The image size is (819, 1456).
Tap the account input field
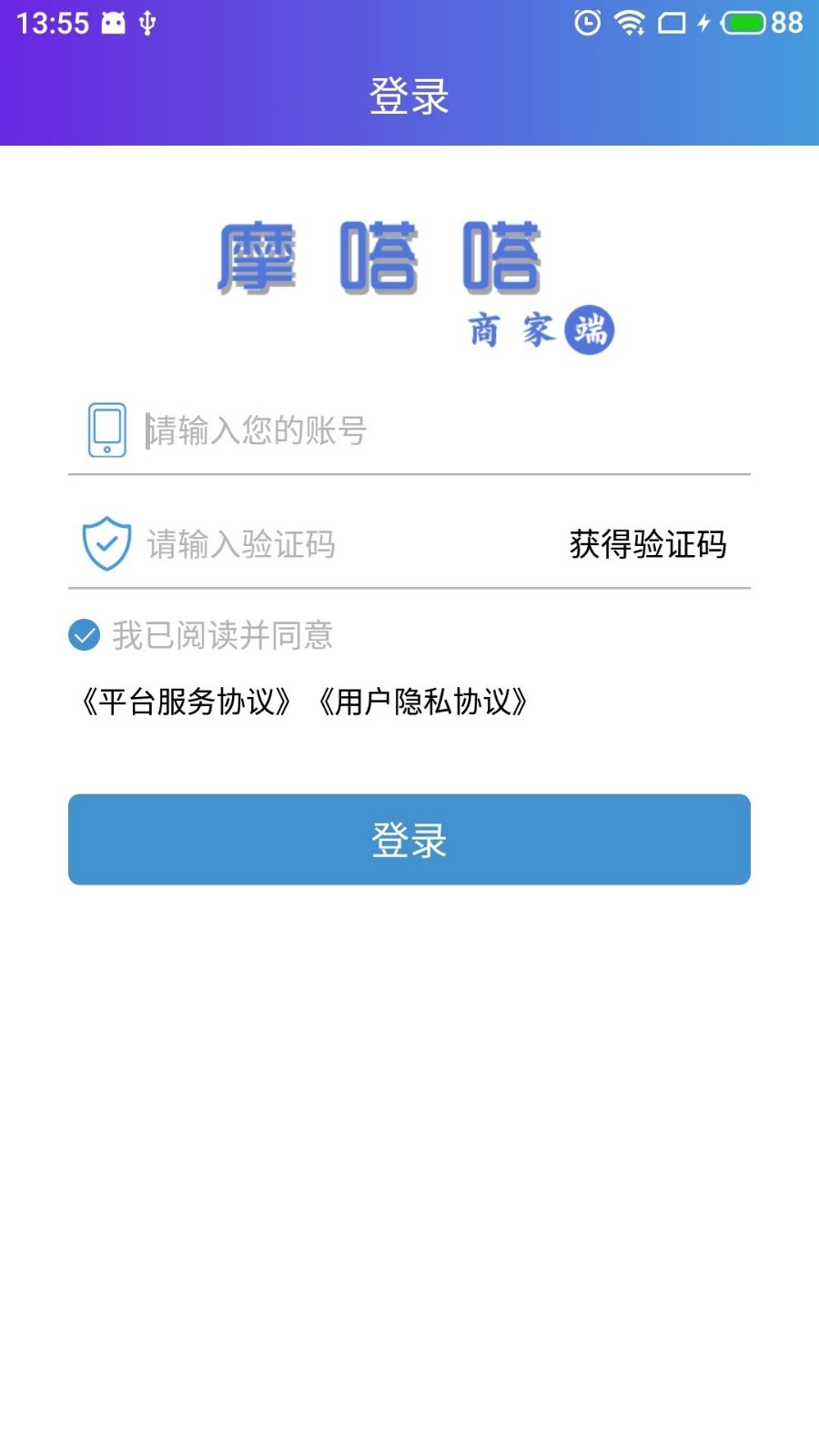click(x=437, y=430)
